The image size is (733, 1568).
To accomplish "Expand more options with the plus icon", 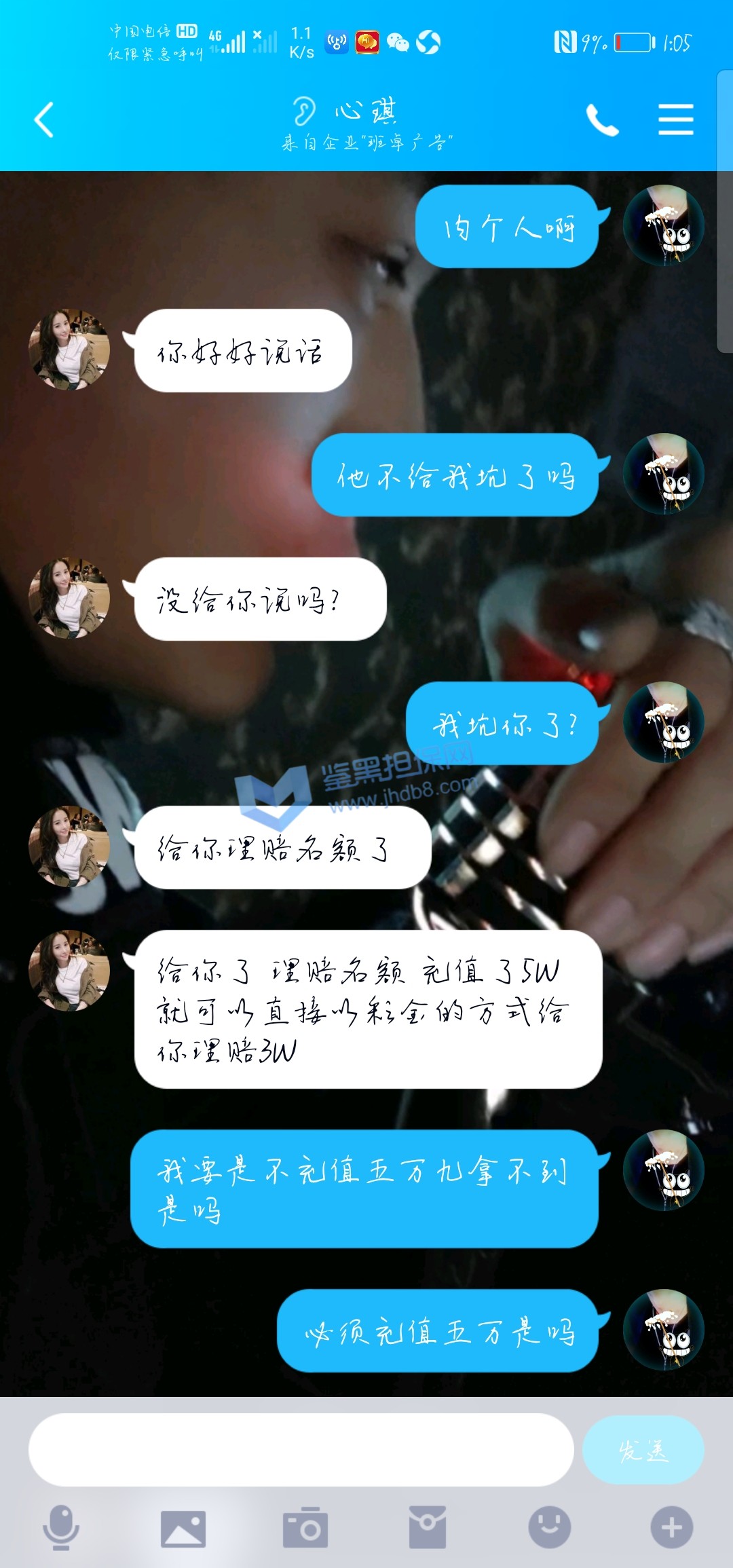I will click(x=672, y=1527).
